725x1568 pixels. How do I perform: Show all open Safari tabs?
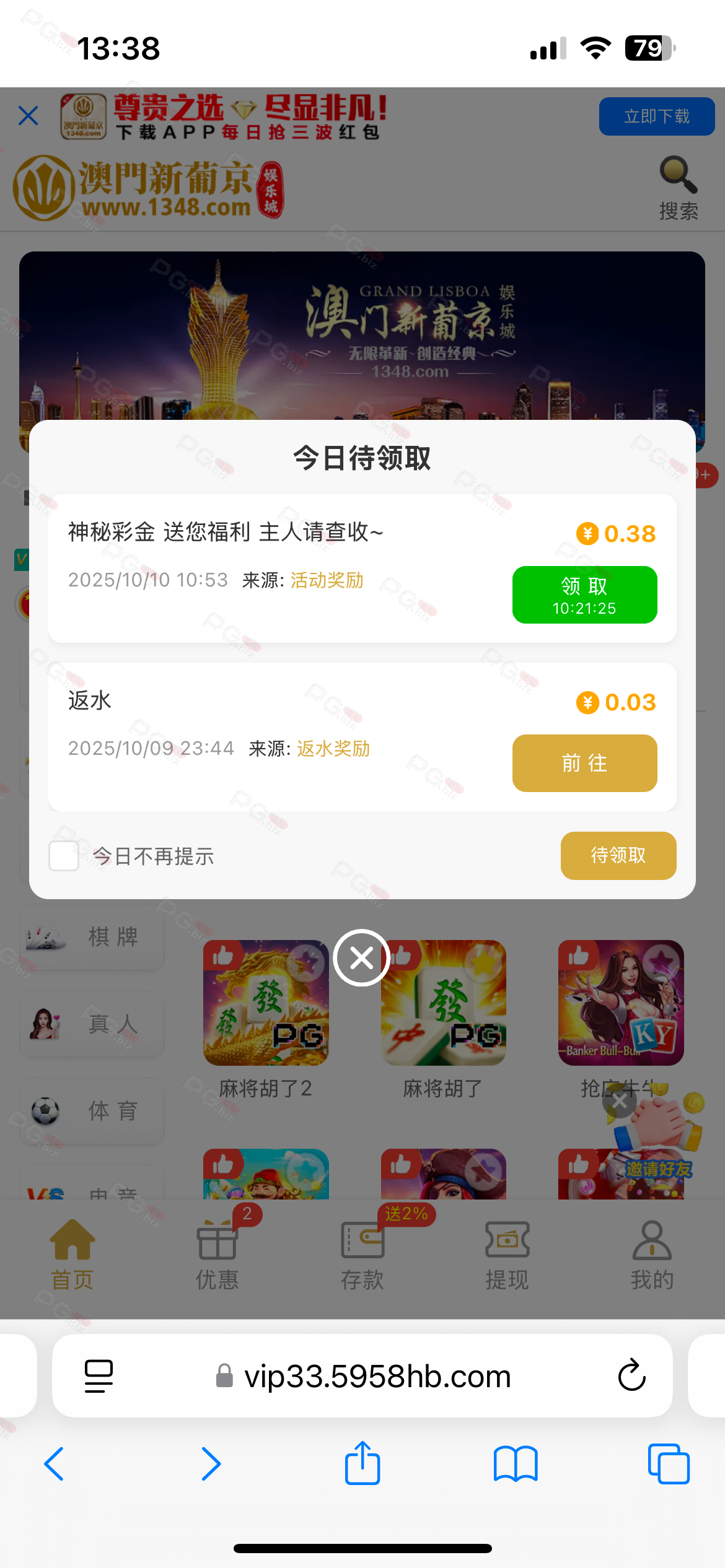668,1464
